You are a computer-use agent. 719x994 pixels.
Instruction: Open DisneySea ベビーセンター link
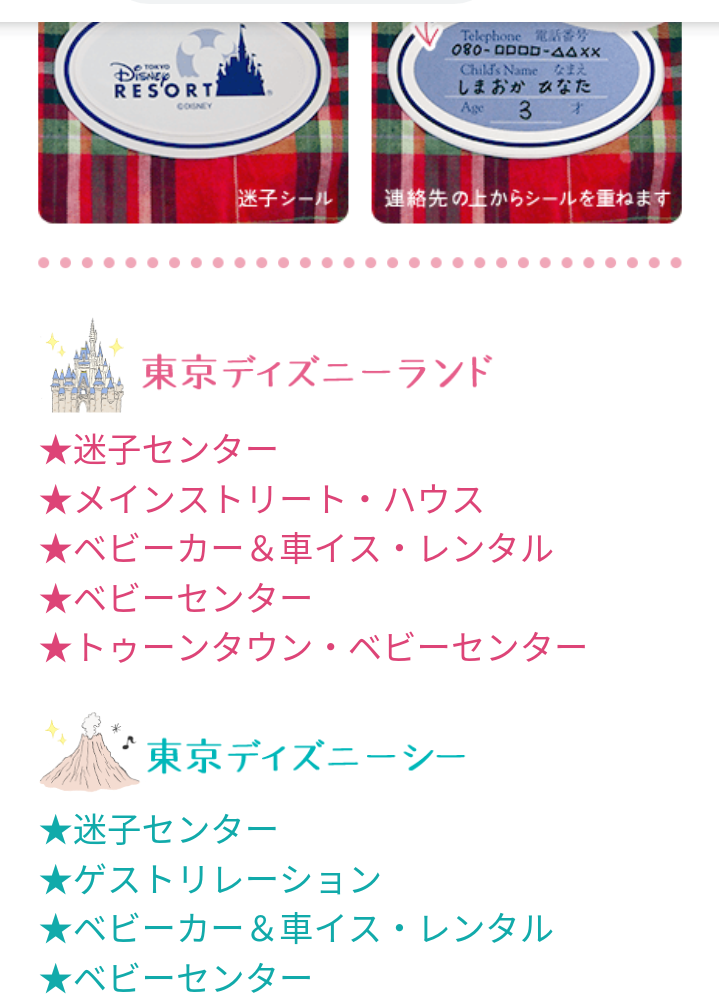(x=177, y=977)
